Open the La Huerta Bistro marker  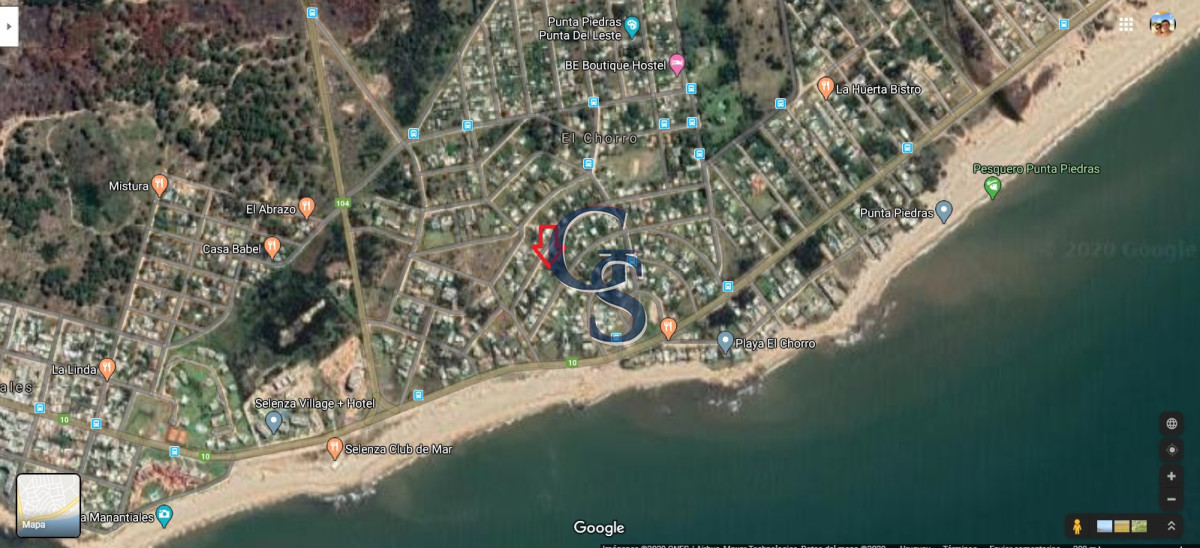point(825,87)
